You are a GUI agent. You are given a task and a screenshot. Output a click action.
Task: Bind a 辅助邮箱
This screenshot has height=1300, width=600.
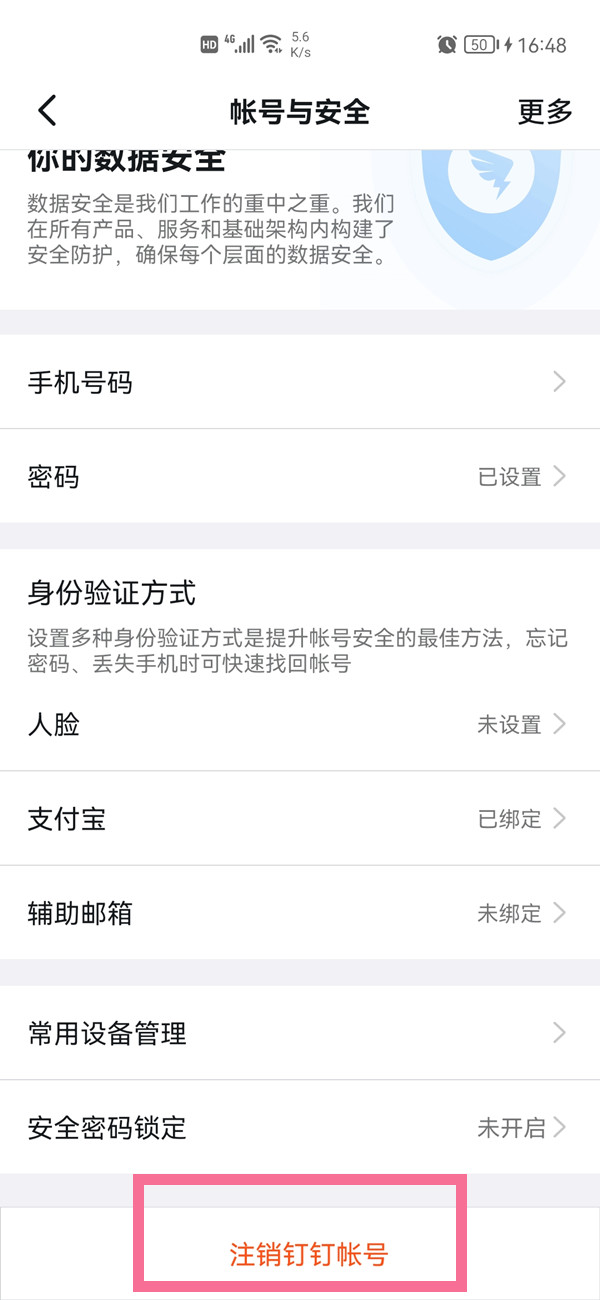300,913
